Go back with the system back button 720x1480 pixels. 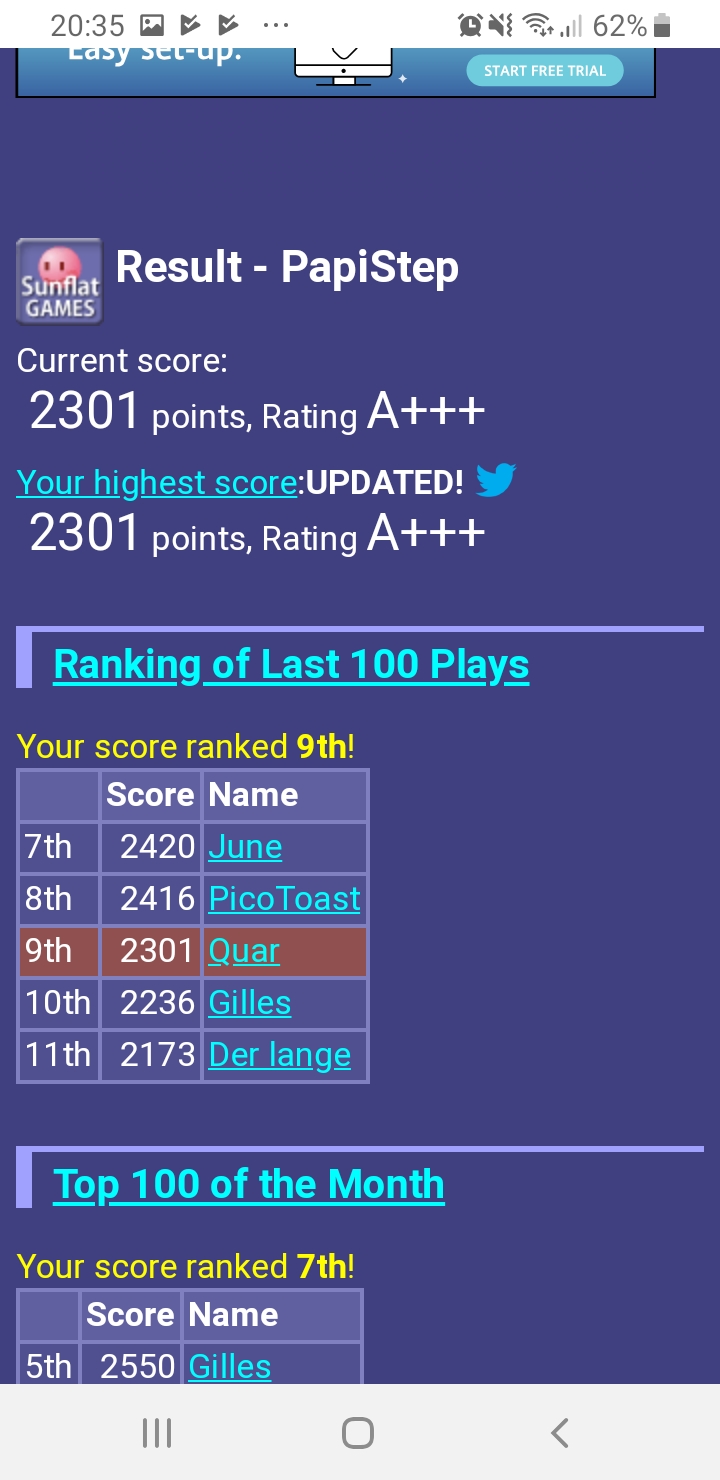click(x=560, y=1433)
